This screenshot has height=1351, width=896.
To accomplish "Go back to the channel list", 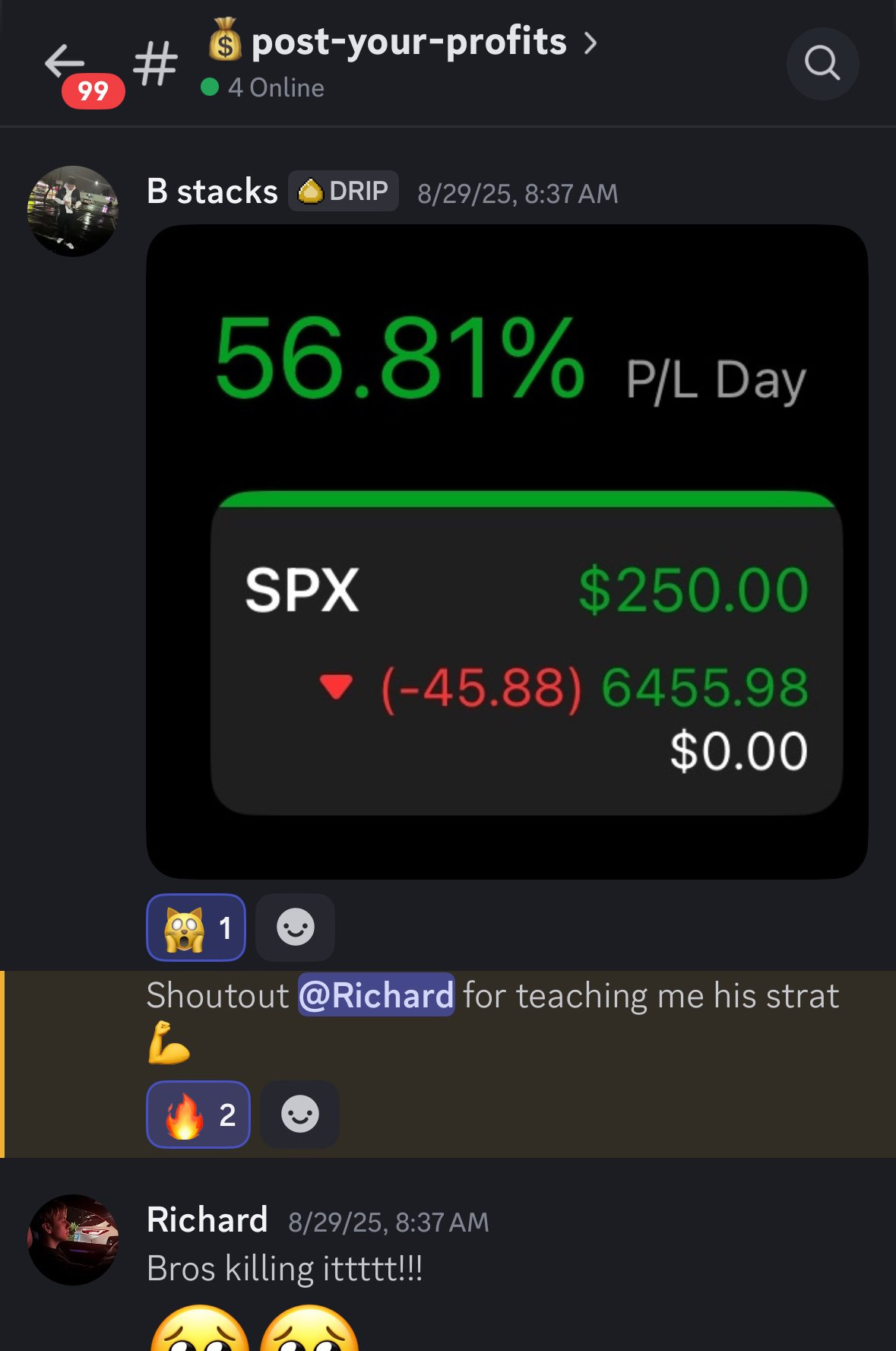I will coord(65,63).
